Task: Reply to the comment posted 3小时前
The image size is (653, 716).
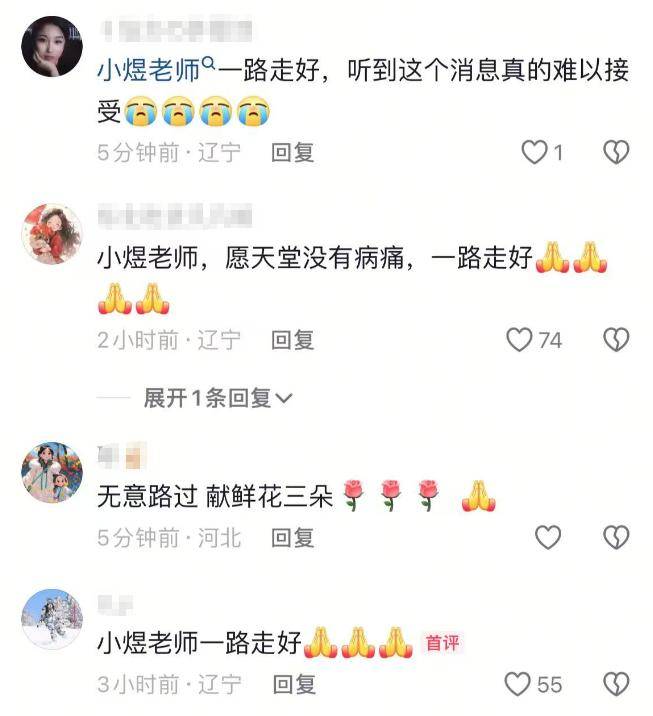Action: pyautogui.click(x=293, y=684)
